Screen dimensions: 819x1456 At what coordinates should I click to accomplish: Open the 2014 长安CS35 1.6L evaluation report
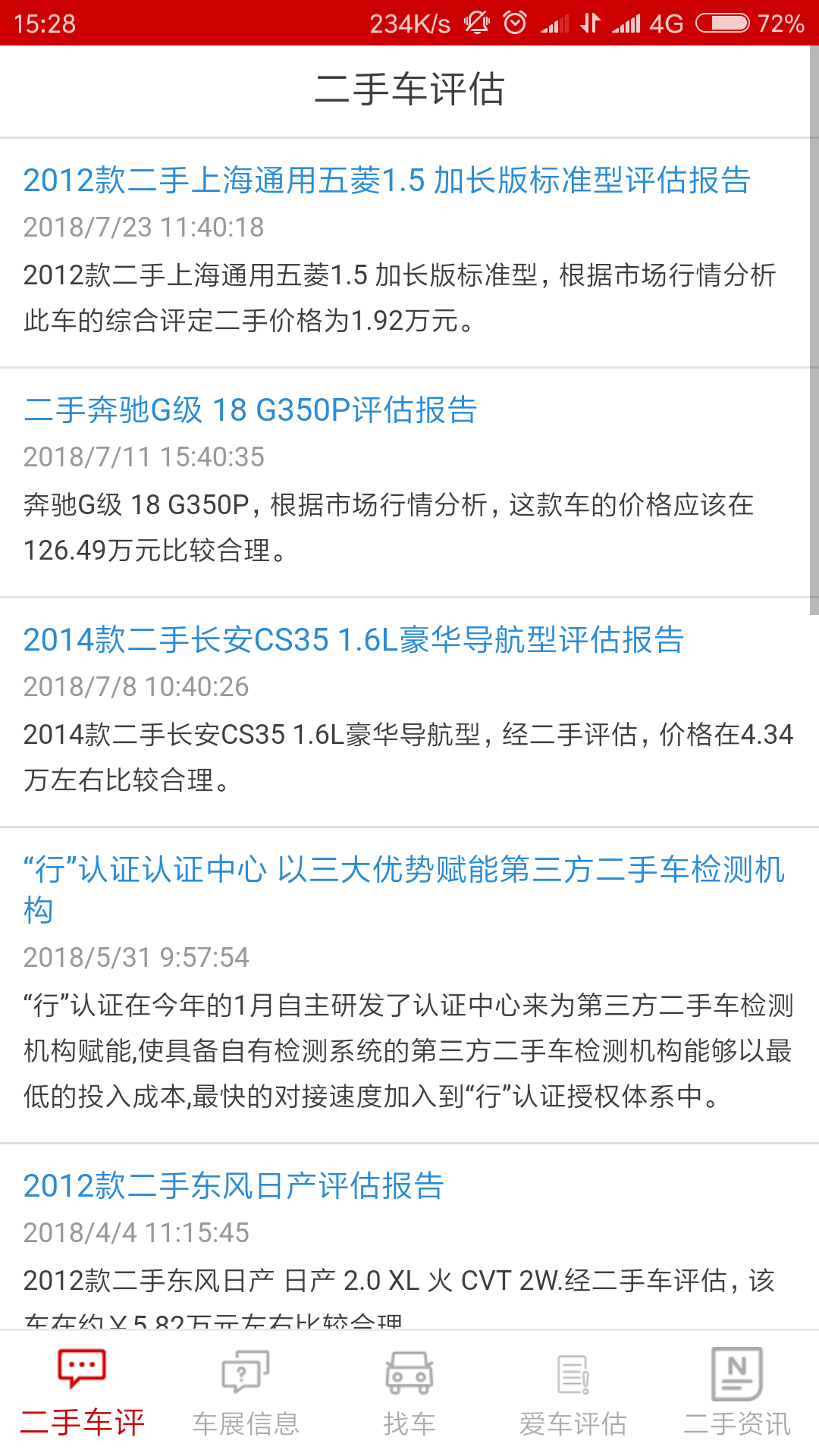coord(353,640)
